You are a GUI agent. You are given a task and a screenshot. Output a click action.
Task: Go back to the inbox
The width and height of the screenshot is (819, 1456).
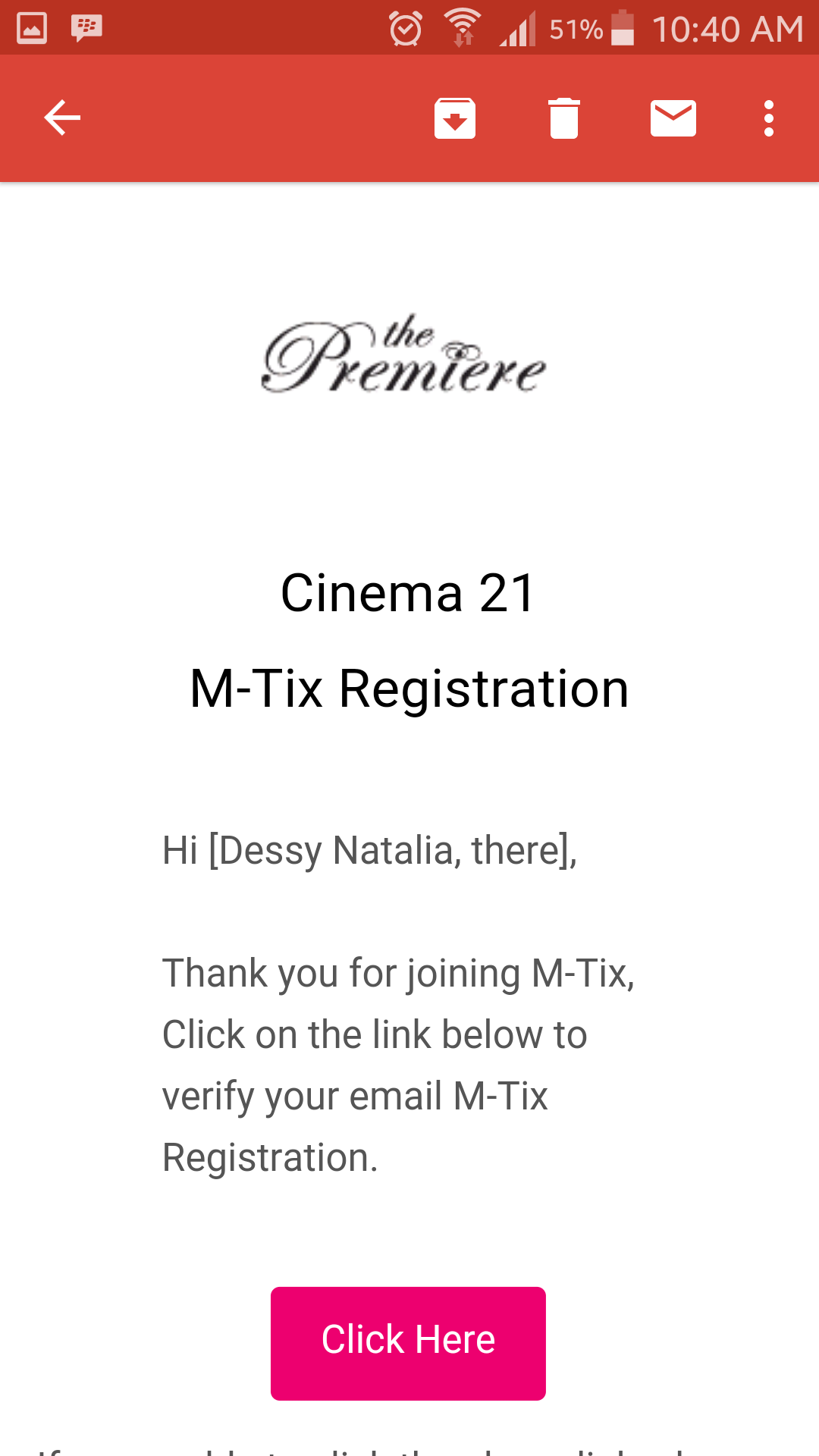tap(62, 118)
